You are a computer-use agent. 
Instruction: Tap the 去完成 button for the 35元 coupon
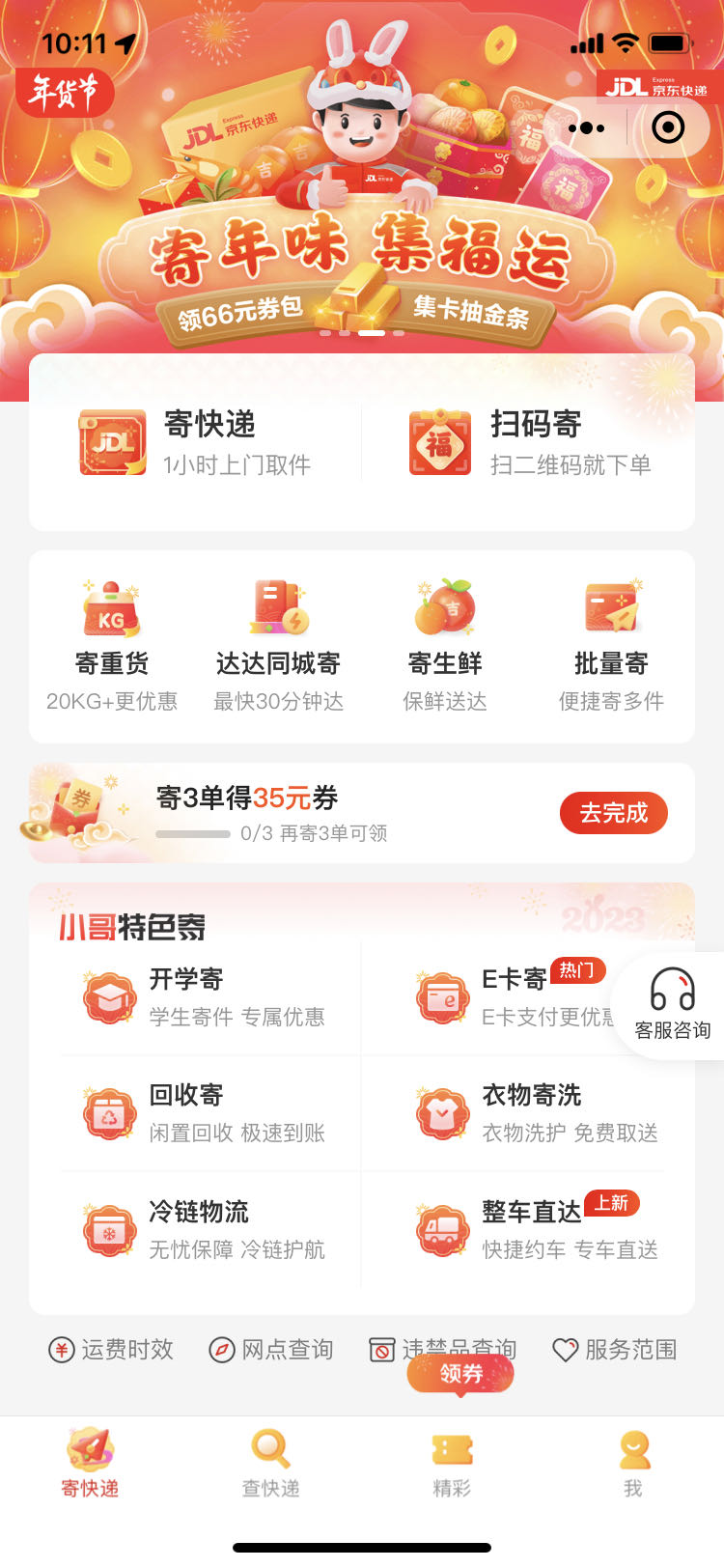tap(613, 813)
